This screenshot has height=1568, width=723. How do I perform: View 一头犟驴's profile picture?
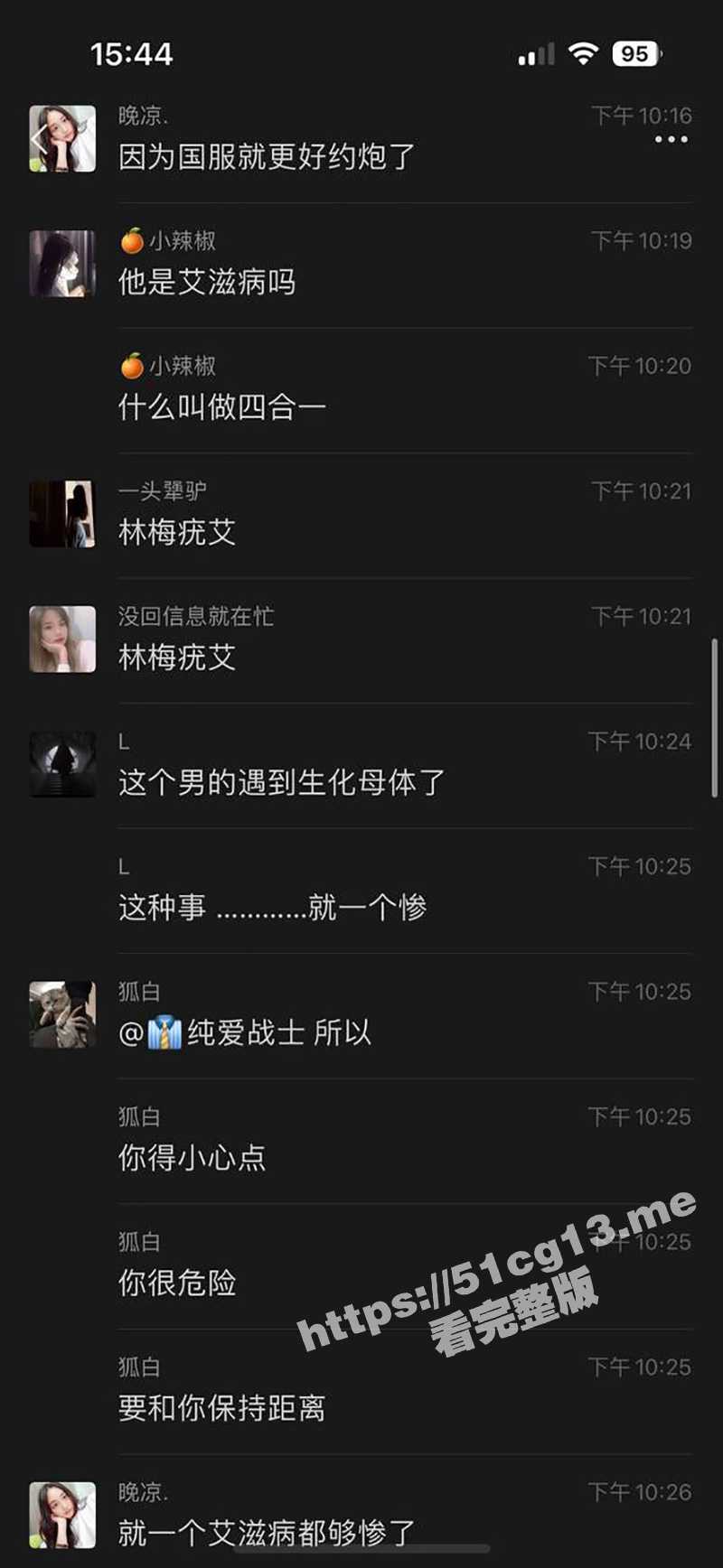(62, 514)
